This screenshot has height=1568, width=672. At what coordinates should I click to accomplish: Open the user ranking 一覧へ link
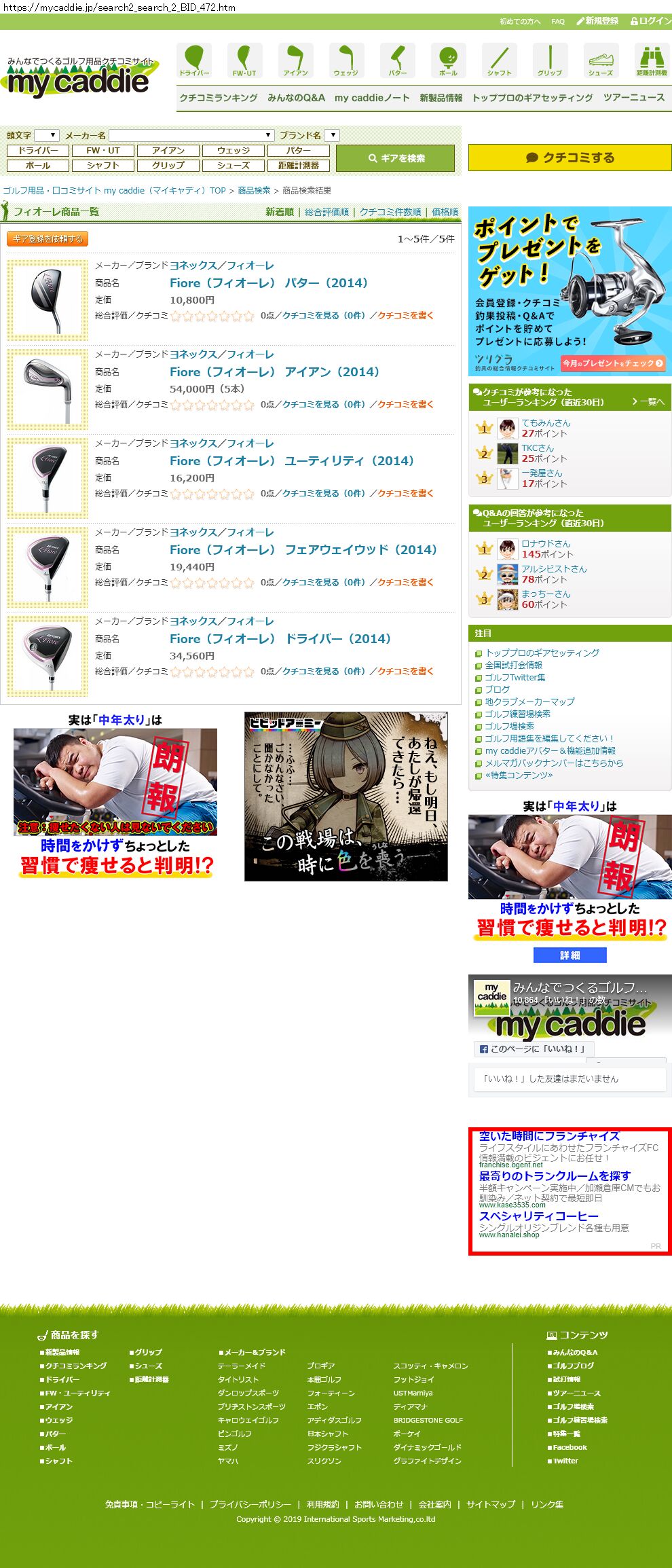pos(648,402)
